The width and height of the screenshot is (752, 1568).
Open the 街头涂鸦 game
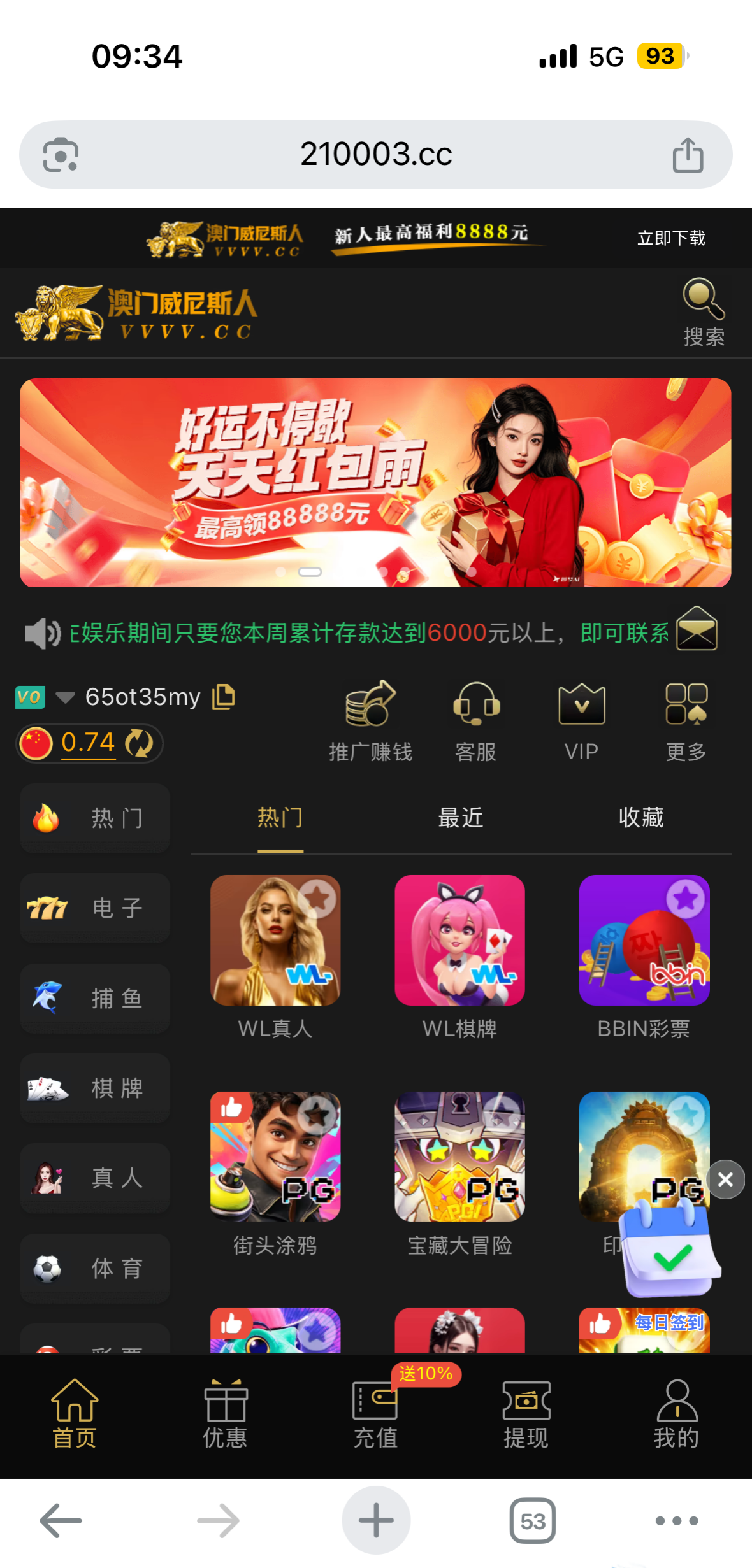pos(275,1157)
